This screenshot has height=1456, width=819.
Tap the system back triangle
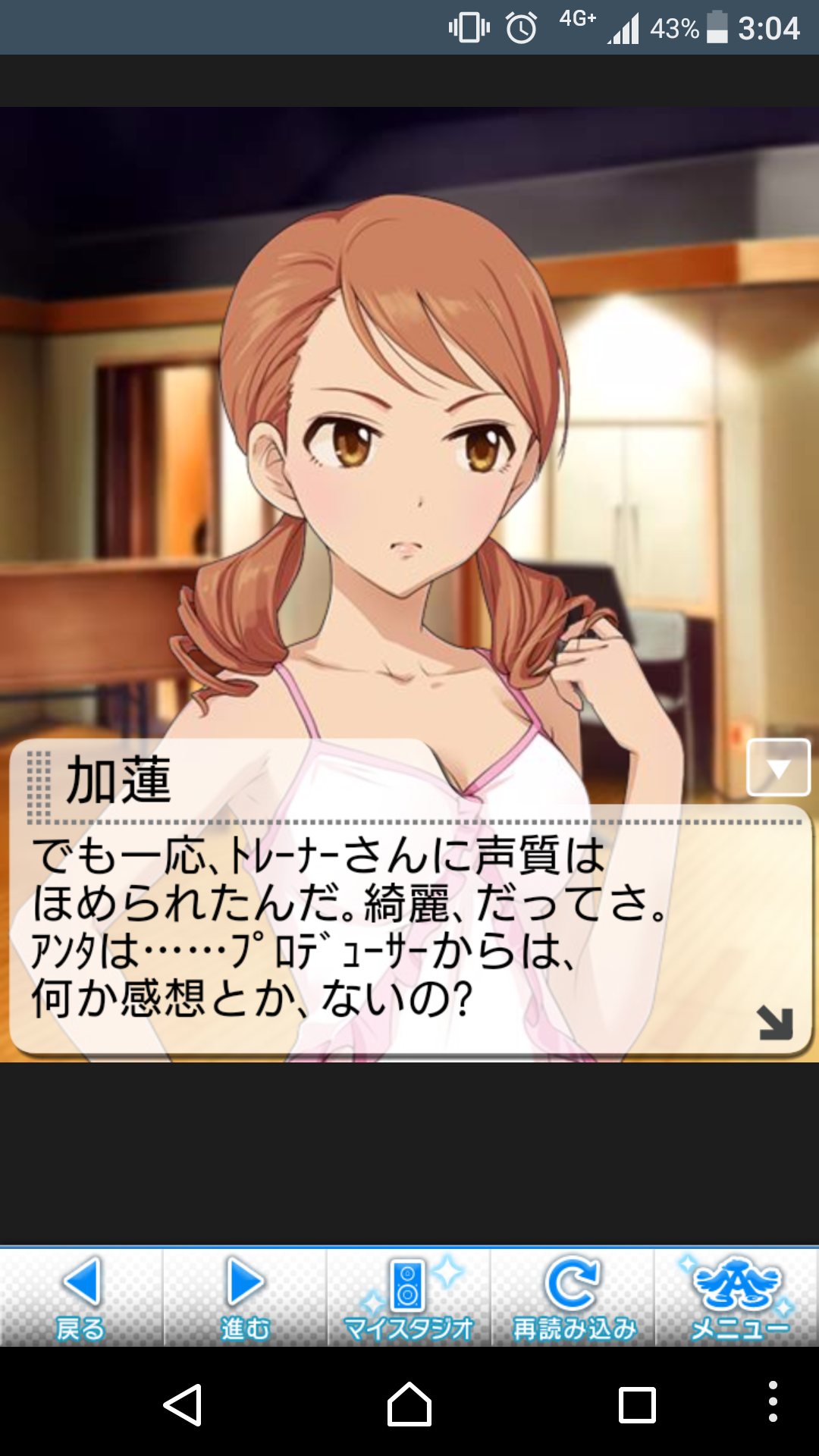183,1405
